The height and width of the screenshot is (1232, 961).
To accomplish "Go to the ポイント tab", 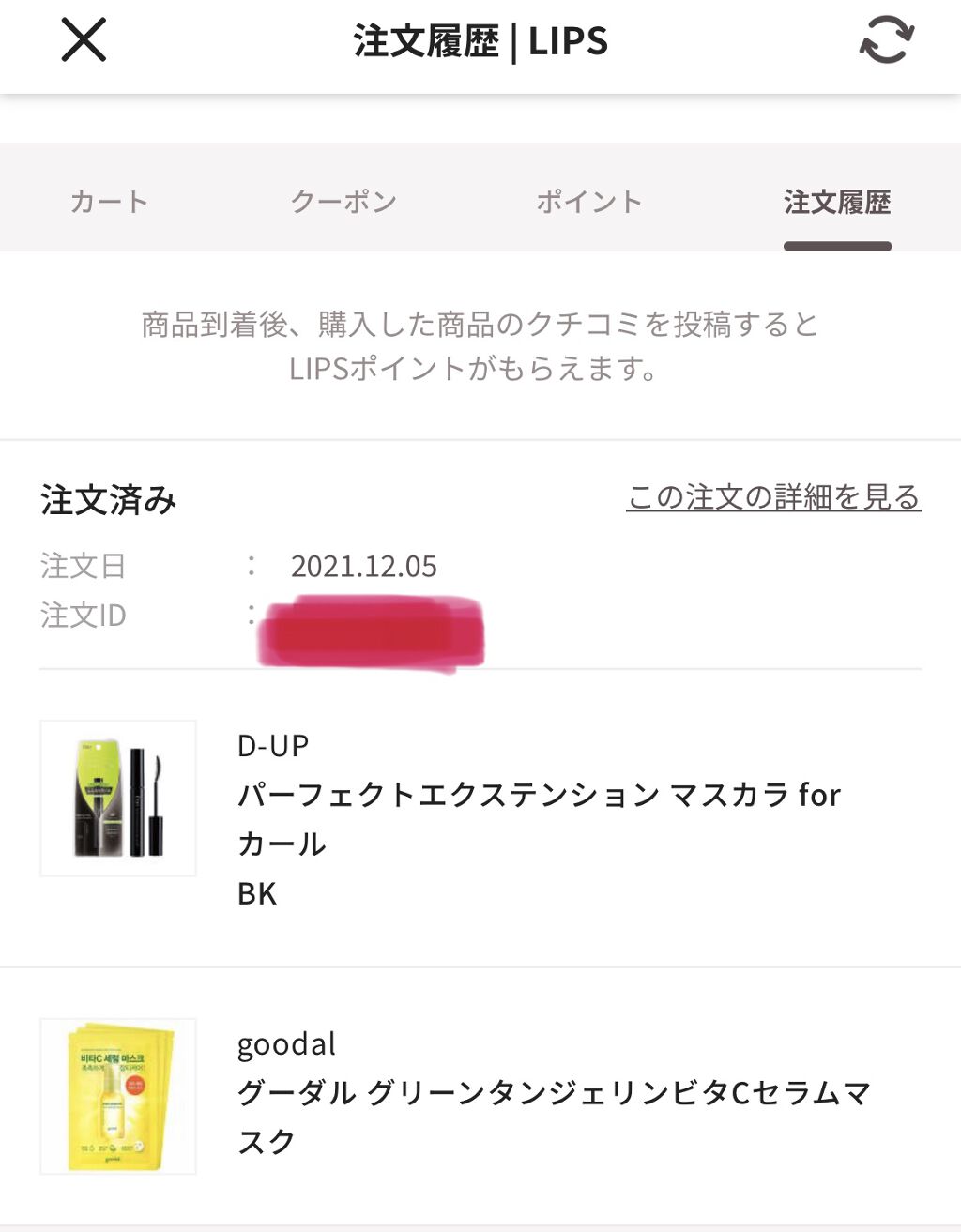I will pos(589,202).
